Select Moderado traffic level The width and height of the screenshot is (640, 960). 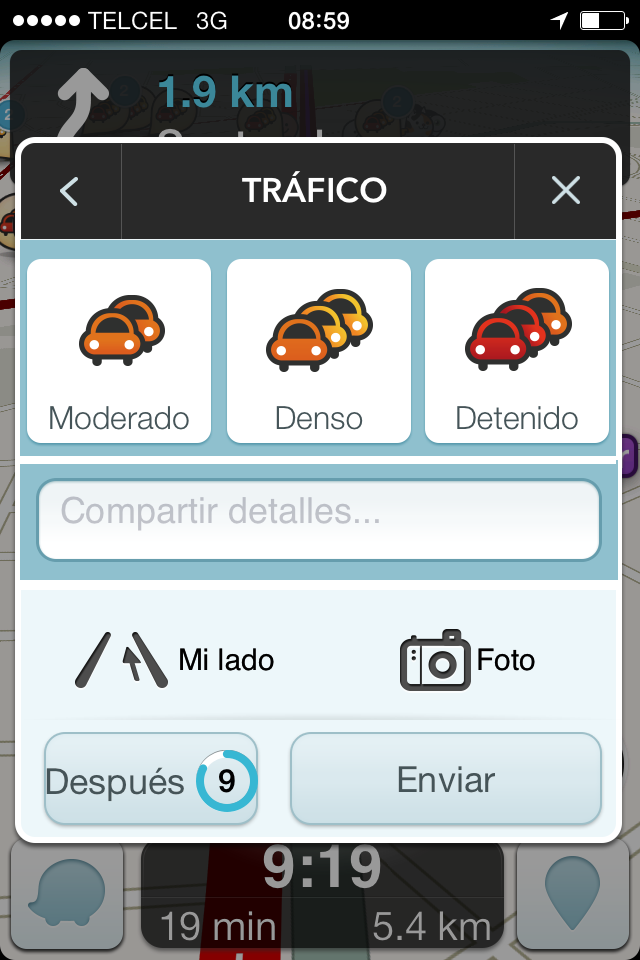click(119, 350)
